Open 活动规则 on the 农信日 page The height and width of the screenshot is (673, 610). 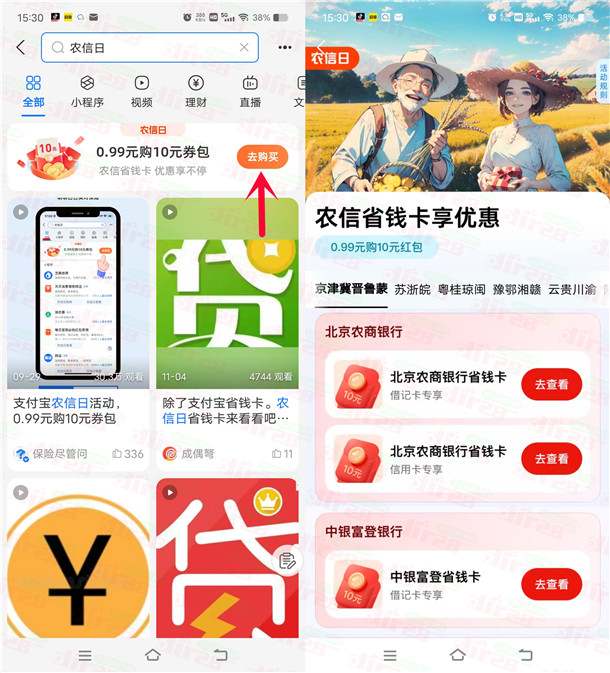click(x=603, y=82)
